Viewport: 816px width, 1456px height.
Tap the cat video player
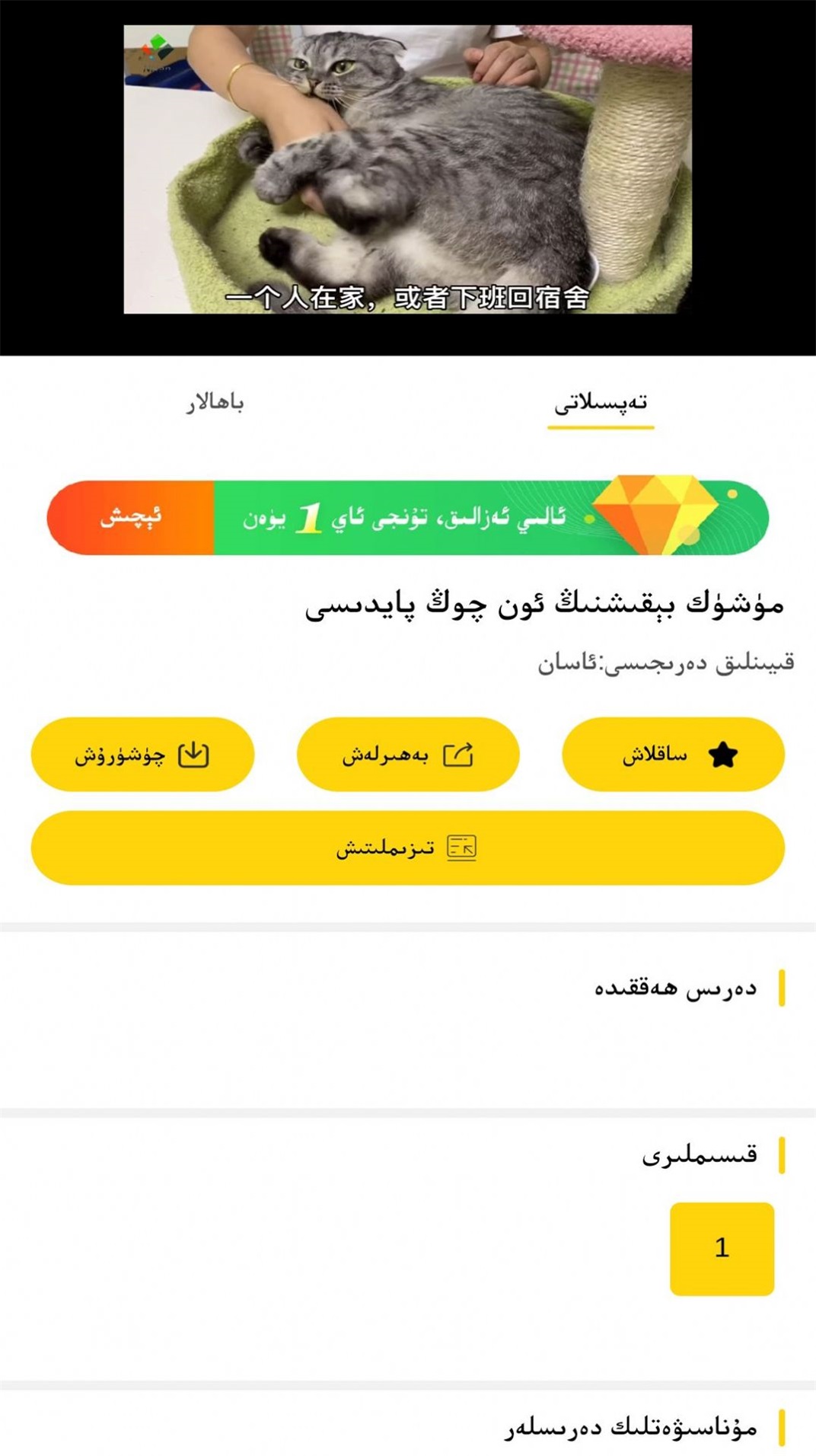pyautogui.click(x=407, y=169)
